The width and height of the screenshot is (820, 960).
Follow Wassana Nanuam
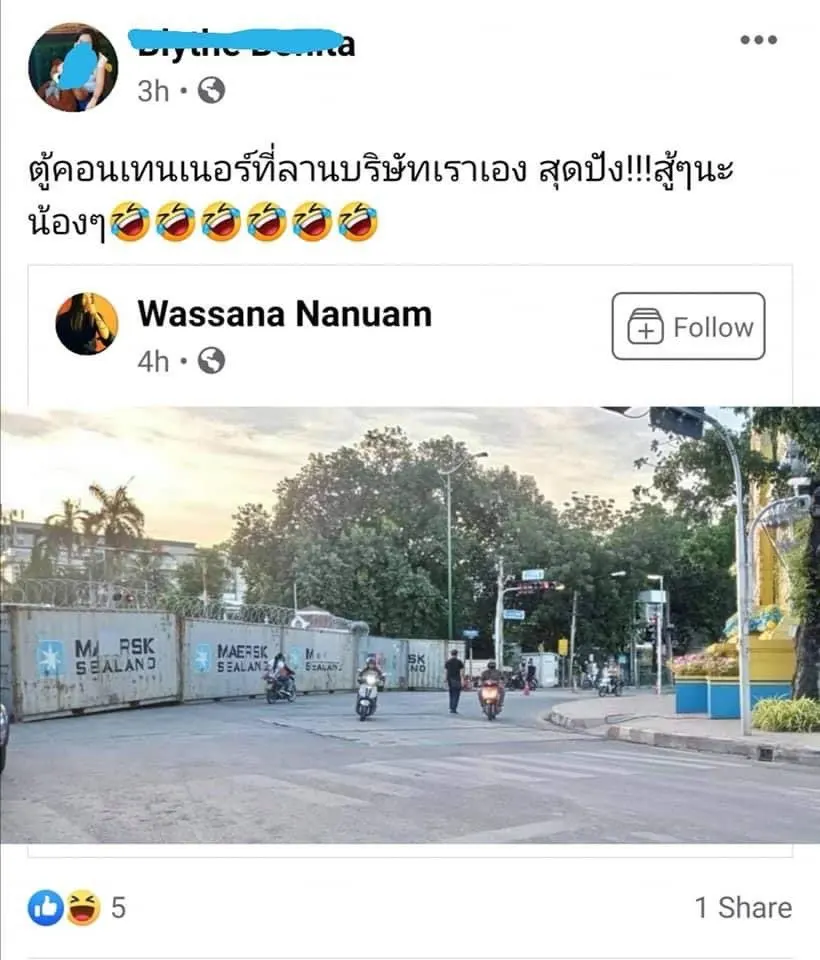pos(688,327)
